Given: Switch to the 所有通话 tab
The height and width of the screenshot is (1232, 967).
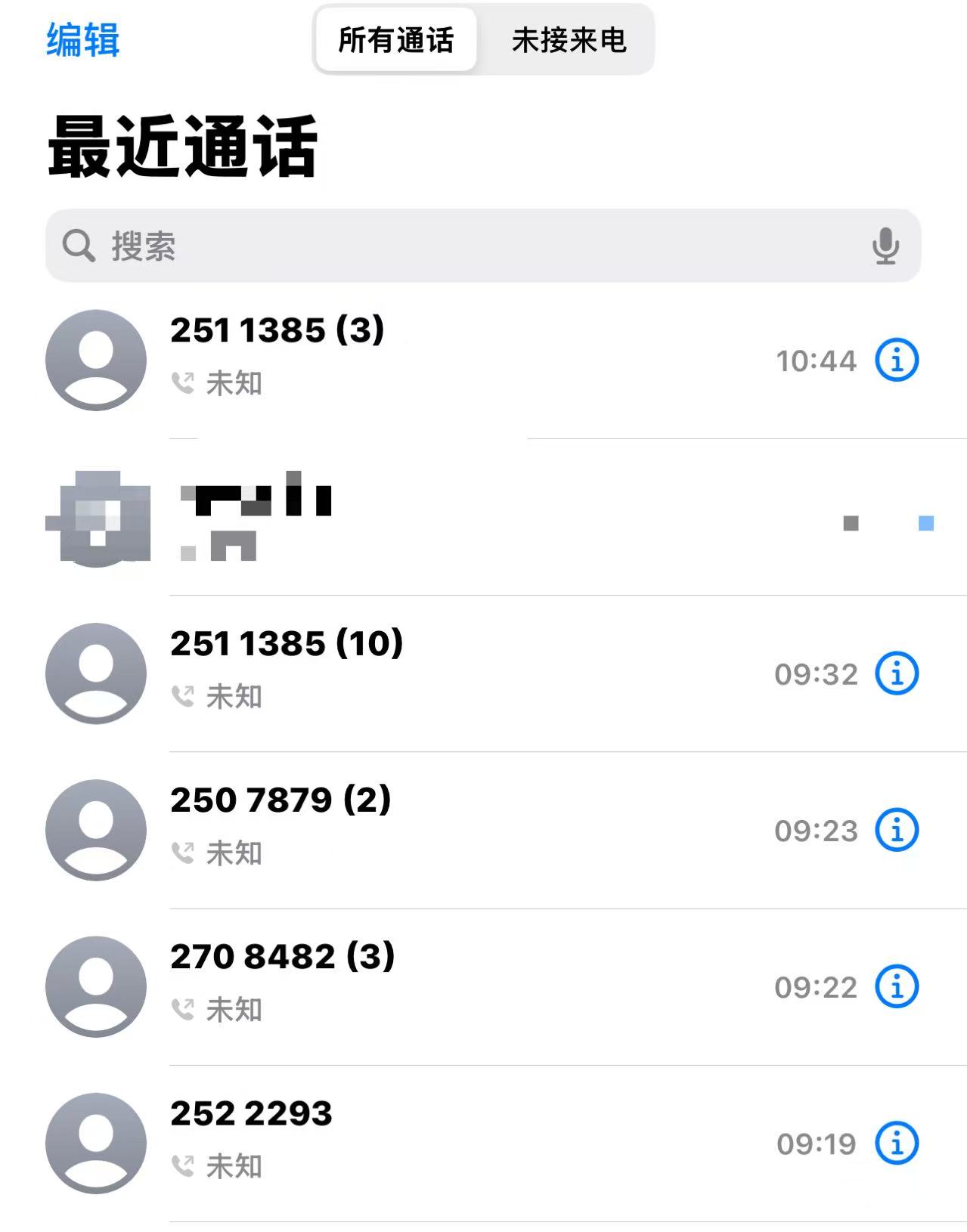Looking at the screenshot, I should (396, 40).
